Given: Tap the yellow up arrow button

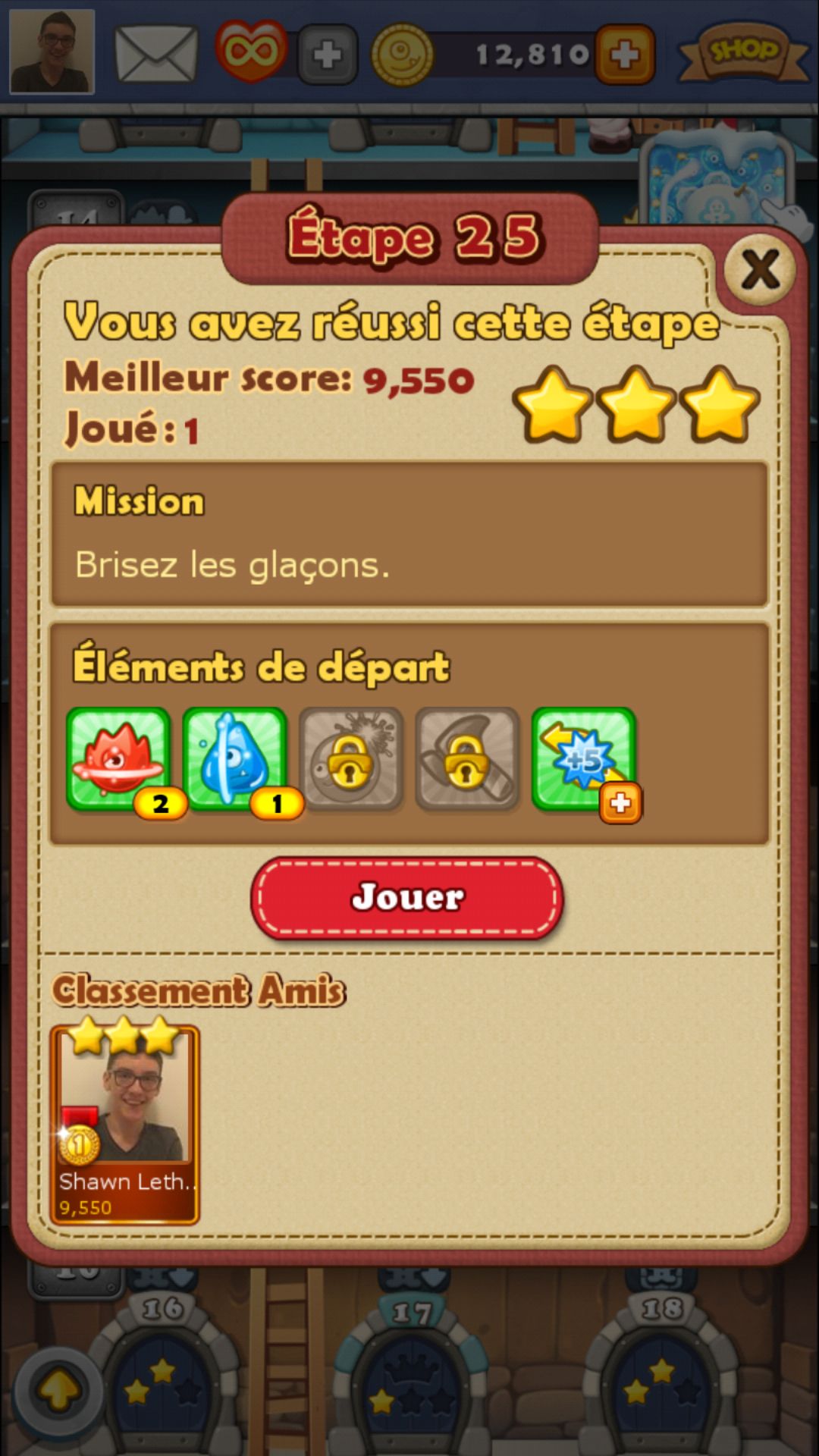Looking at the screenshot, I should (x=59, y=1390).
